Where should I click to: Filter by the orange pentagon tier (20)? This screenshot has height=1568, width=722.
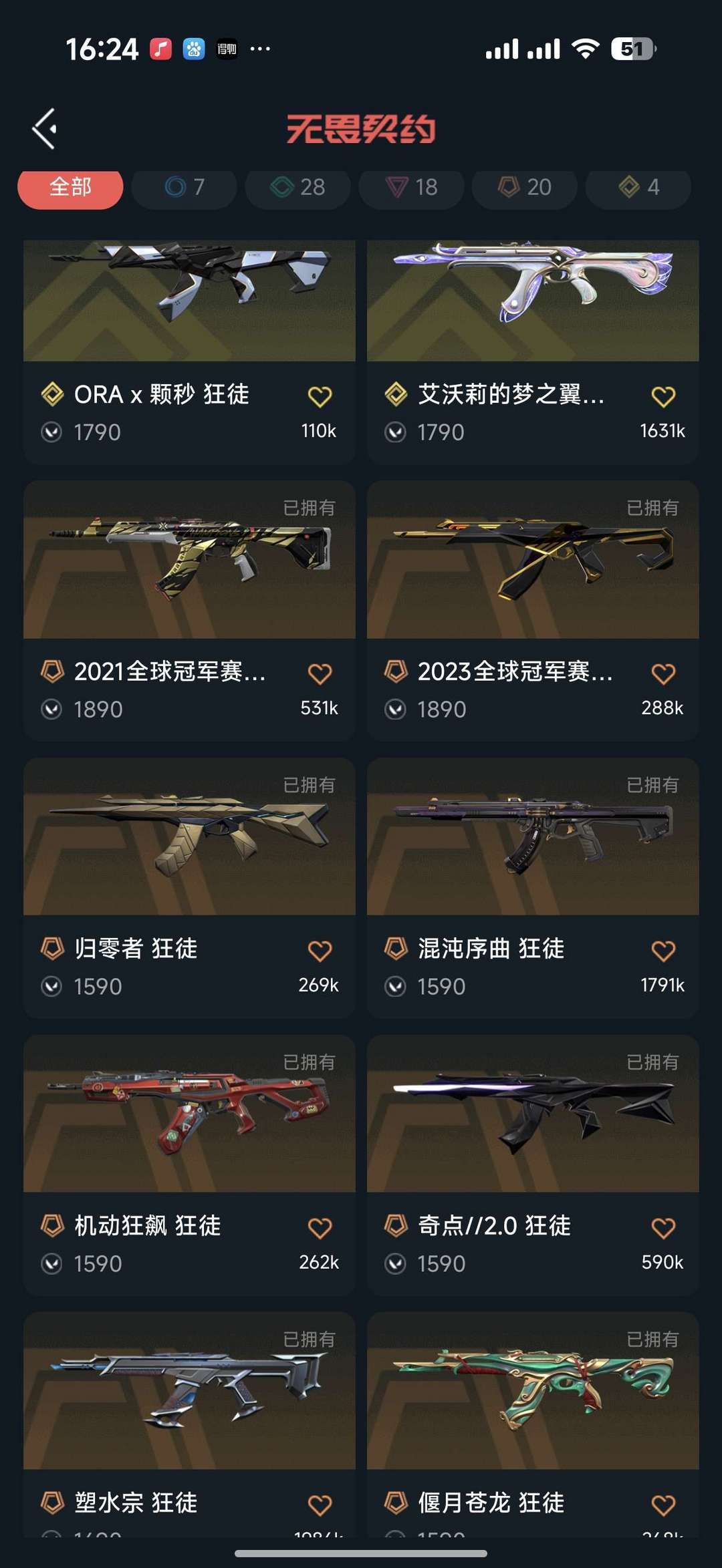pos(525,188)
